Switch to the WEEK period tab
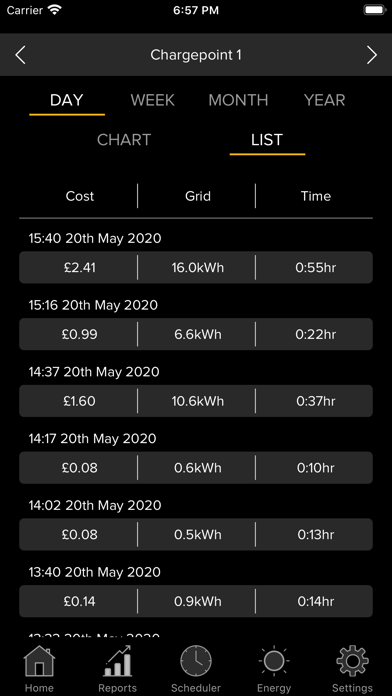Screen dimensions: 392x696 point(153,100)
